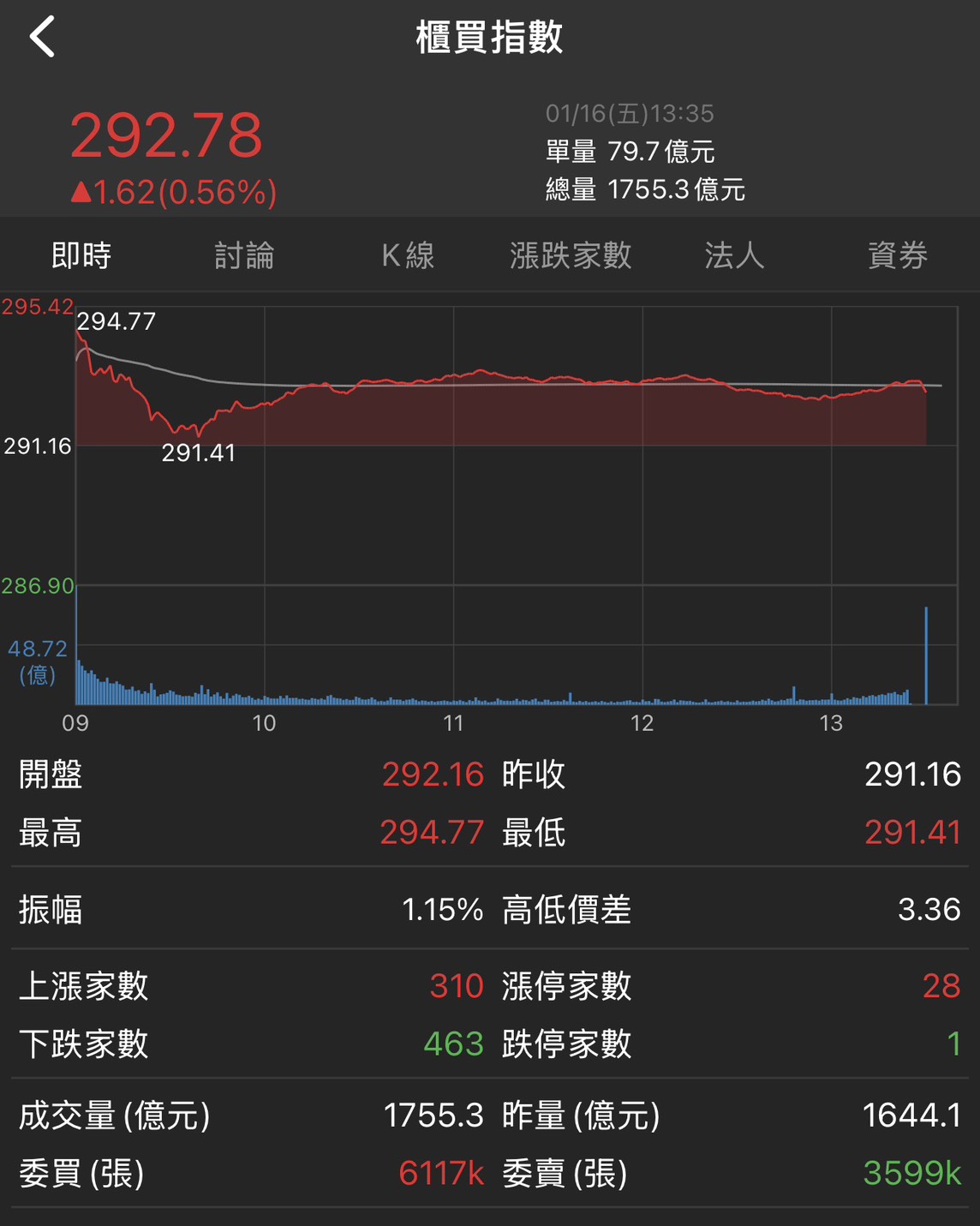Tap the 最高 high value 294.77
This screenshot has height=1226, width=980.
(x=433, y=832)
